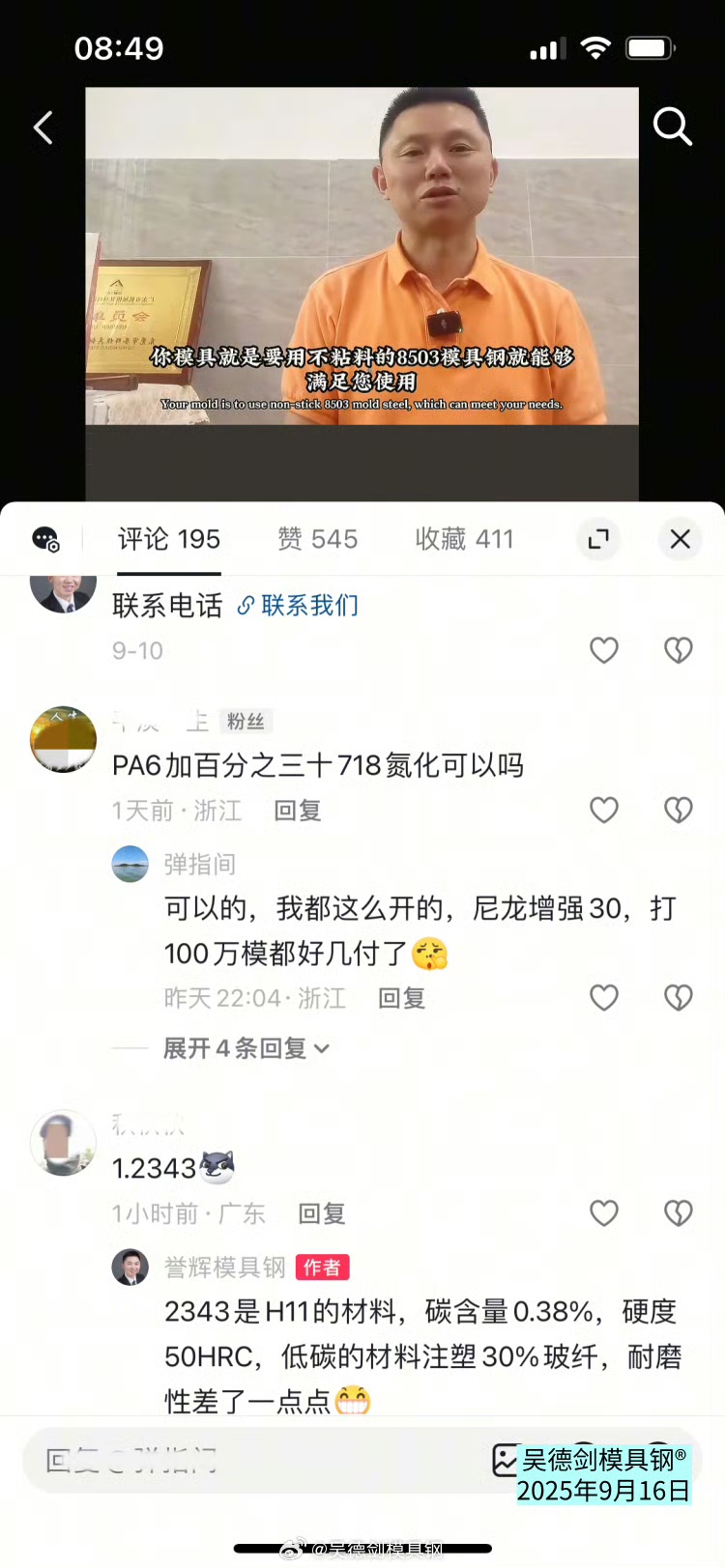725x1568 pixels.
Task: Close the comments panel
Action: click(681, 539)
